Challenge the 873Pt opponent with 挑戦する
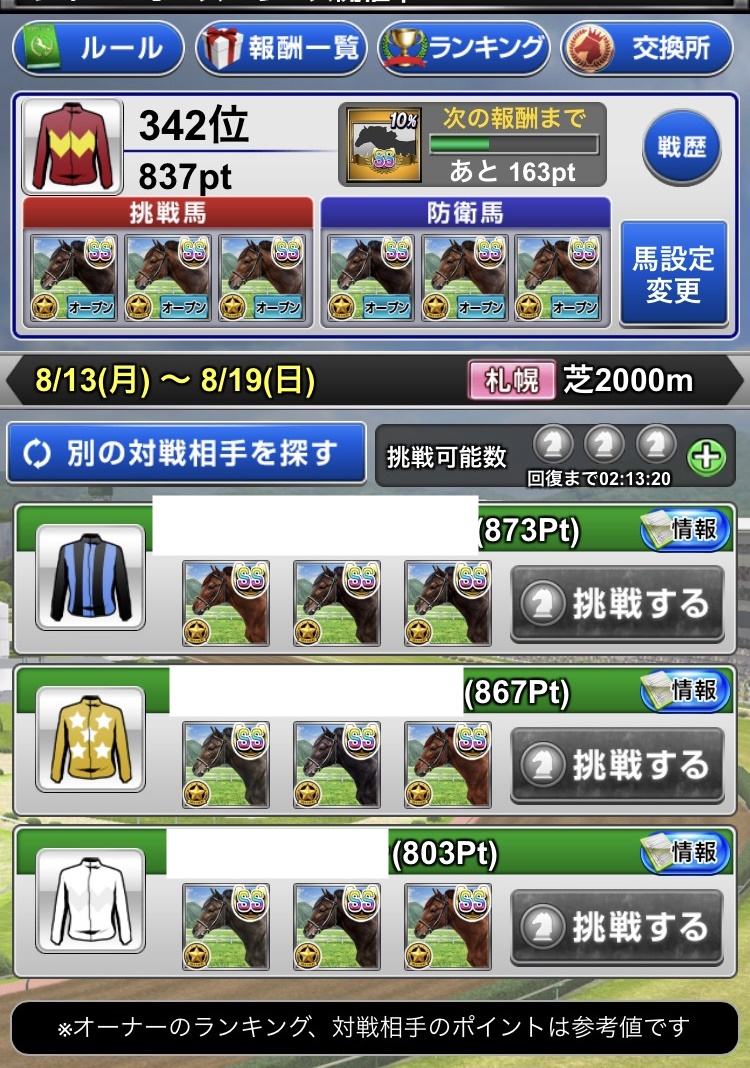The width and height of the screenshot is (750, 1068). 617,603
